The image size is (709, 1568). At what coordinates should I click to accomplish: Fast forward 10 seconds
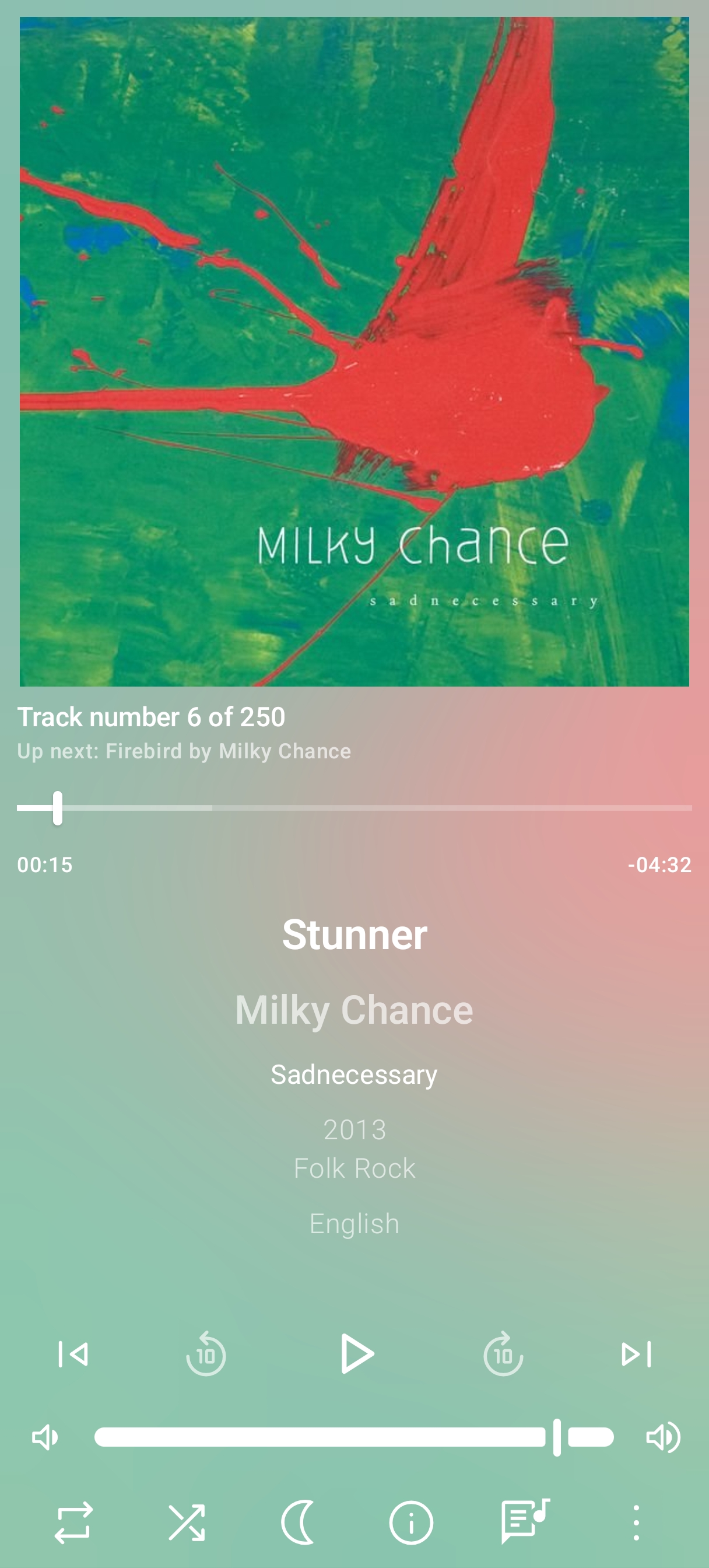[503, 1354]
